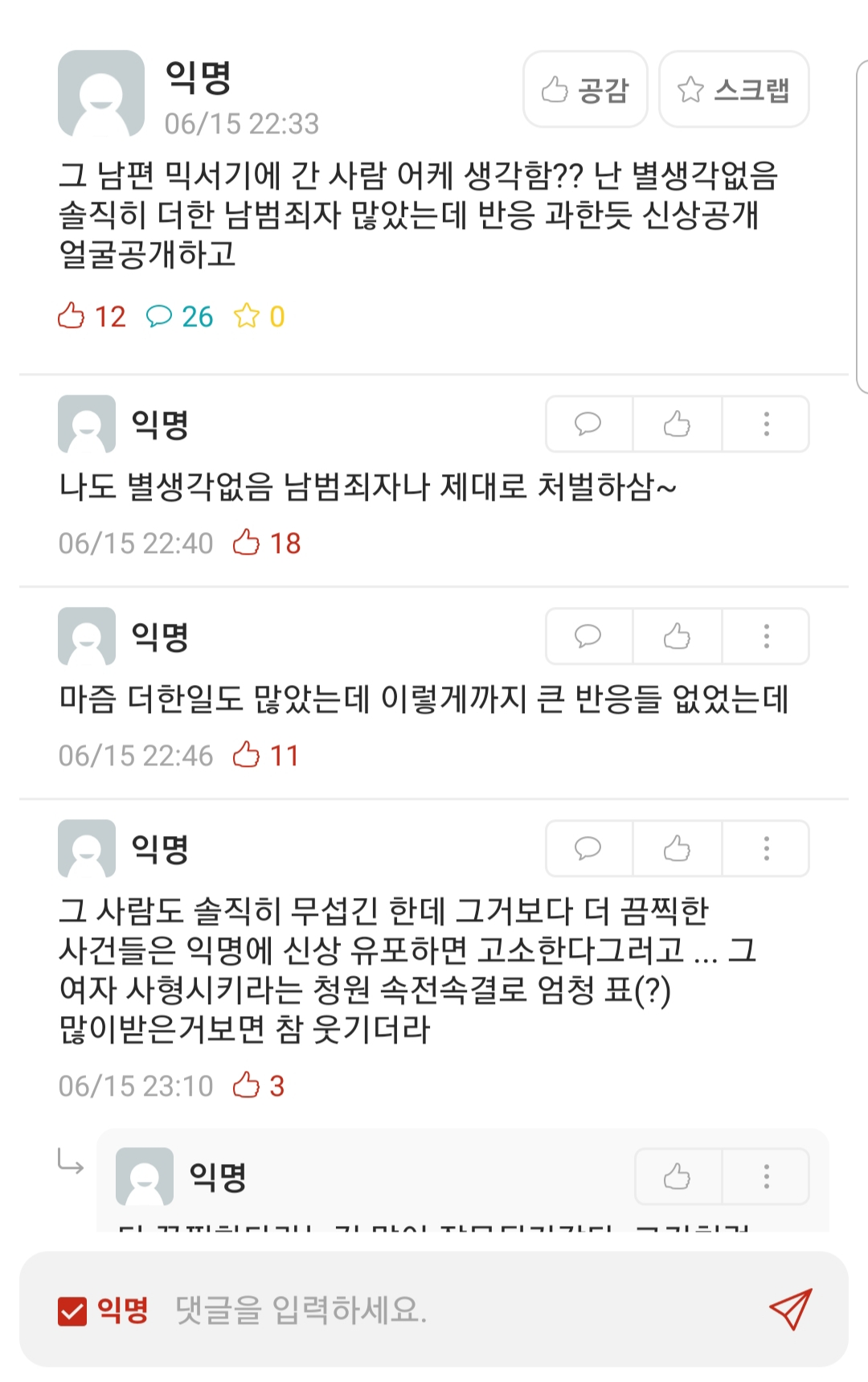Send the comment with paper plane icon

791,1309
